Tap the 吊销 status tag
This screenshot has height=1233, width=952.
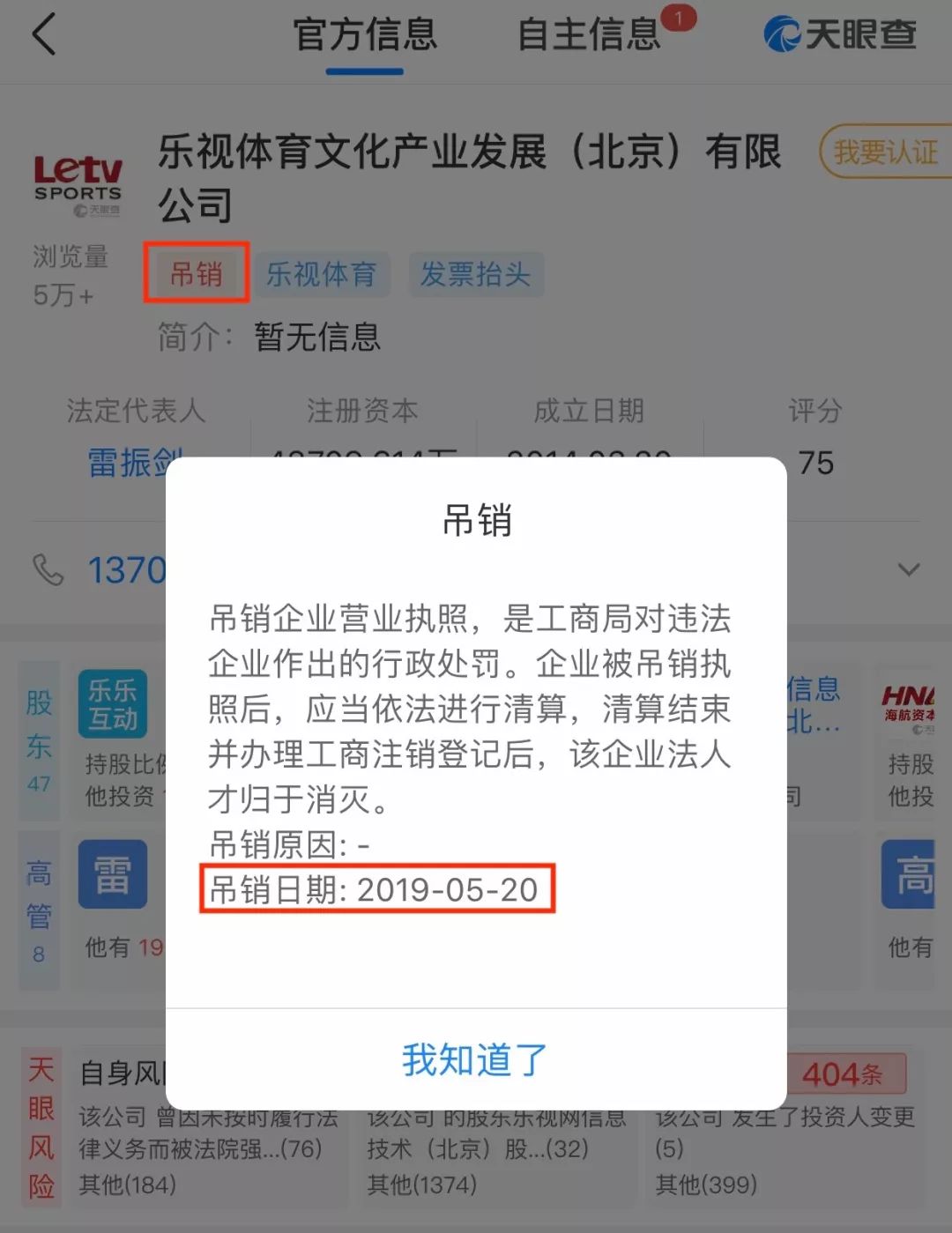coord(197,274)
